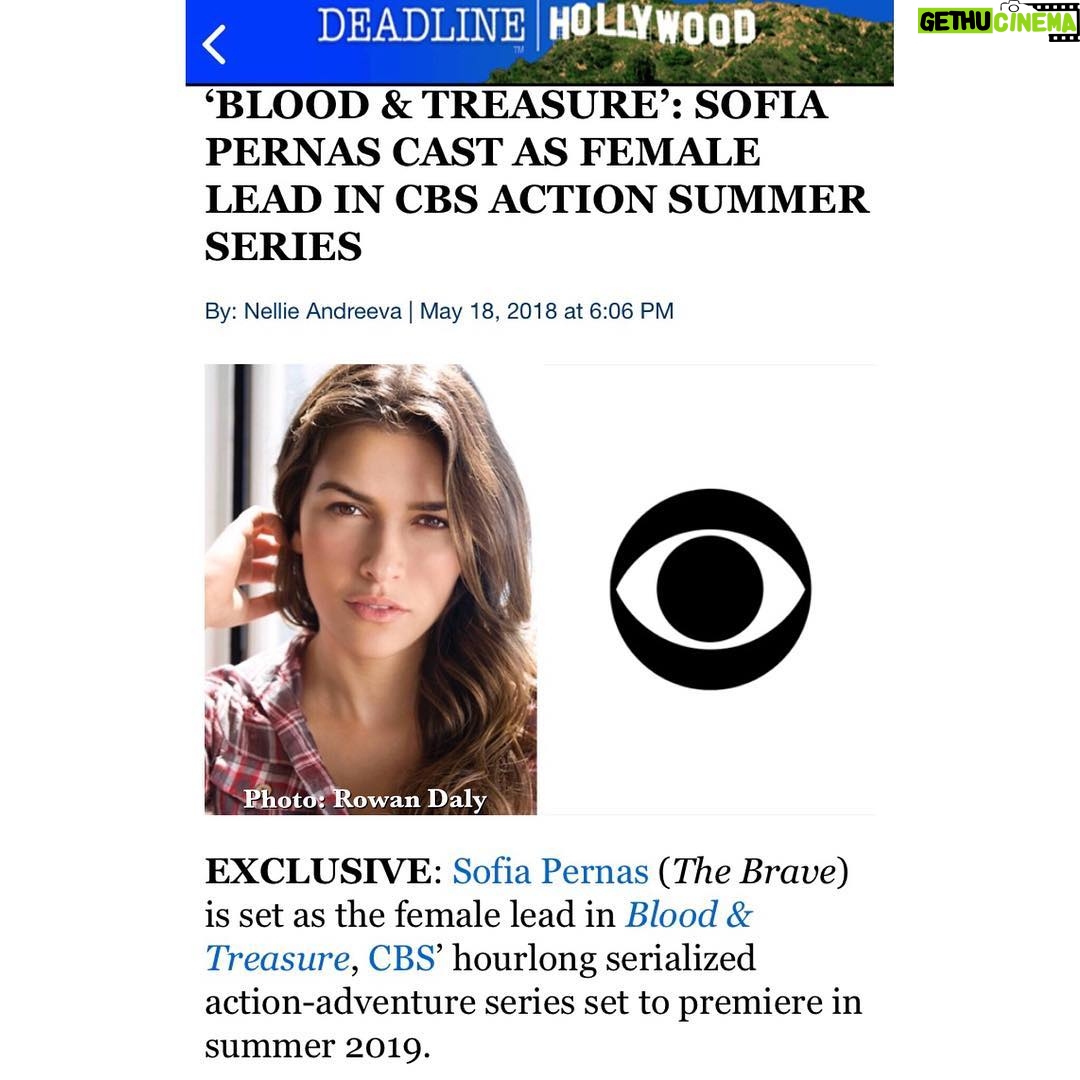
Task: Open the Deadline Hollywood home logo
Action: pos(536,28)
